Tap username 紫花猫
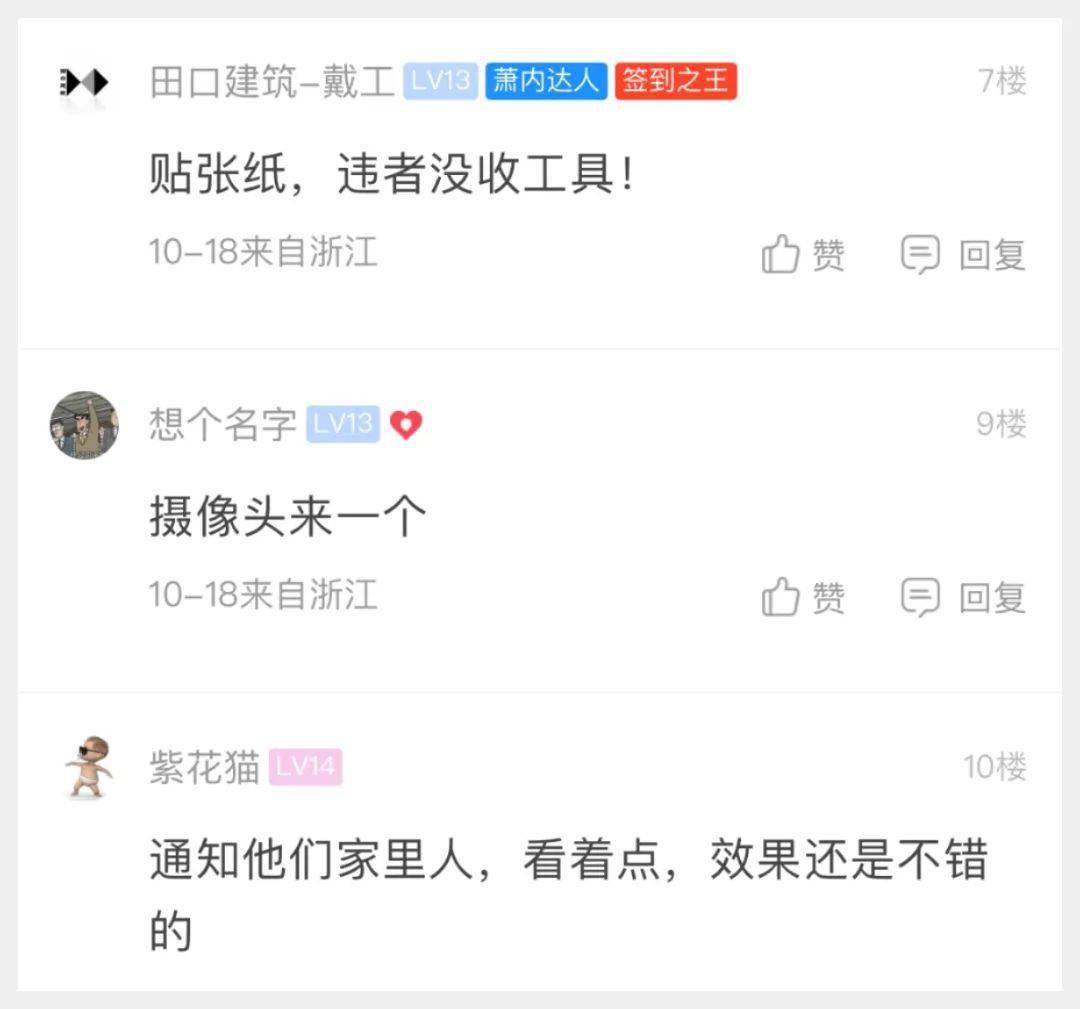The image size is (1080, 1009). point(205,768)
